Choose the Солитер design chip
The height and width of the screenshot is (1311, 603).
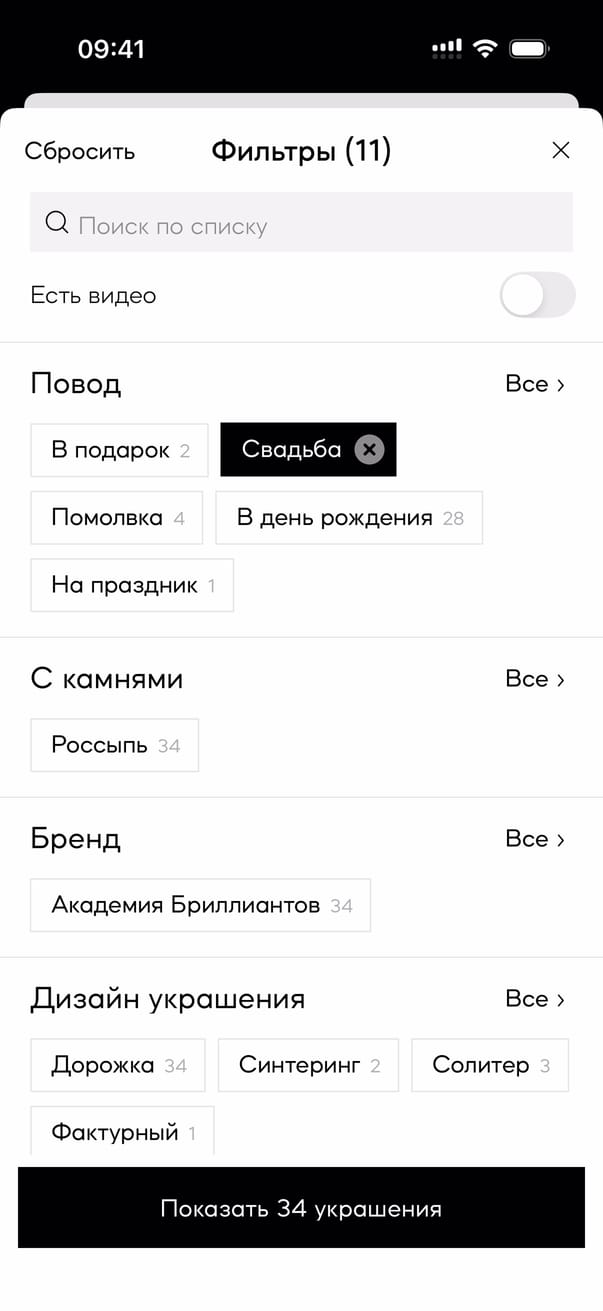point(489,1065)
